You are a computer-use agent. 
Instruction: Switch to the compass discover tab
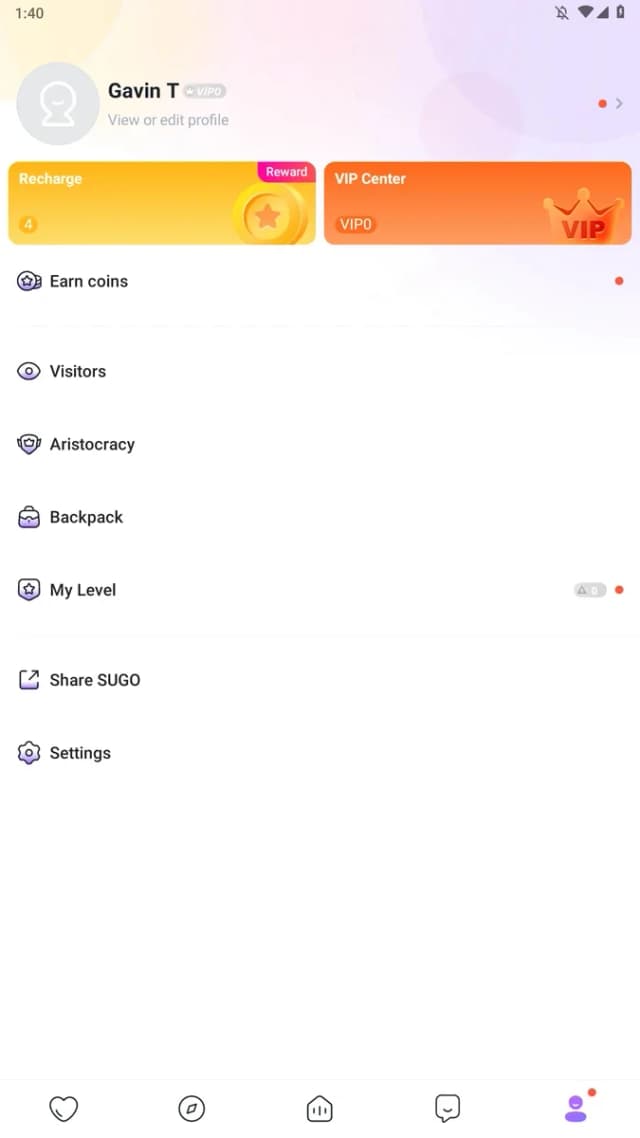point(192,1108)
